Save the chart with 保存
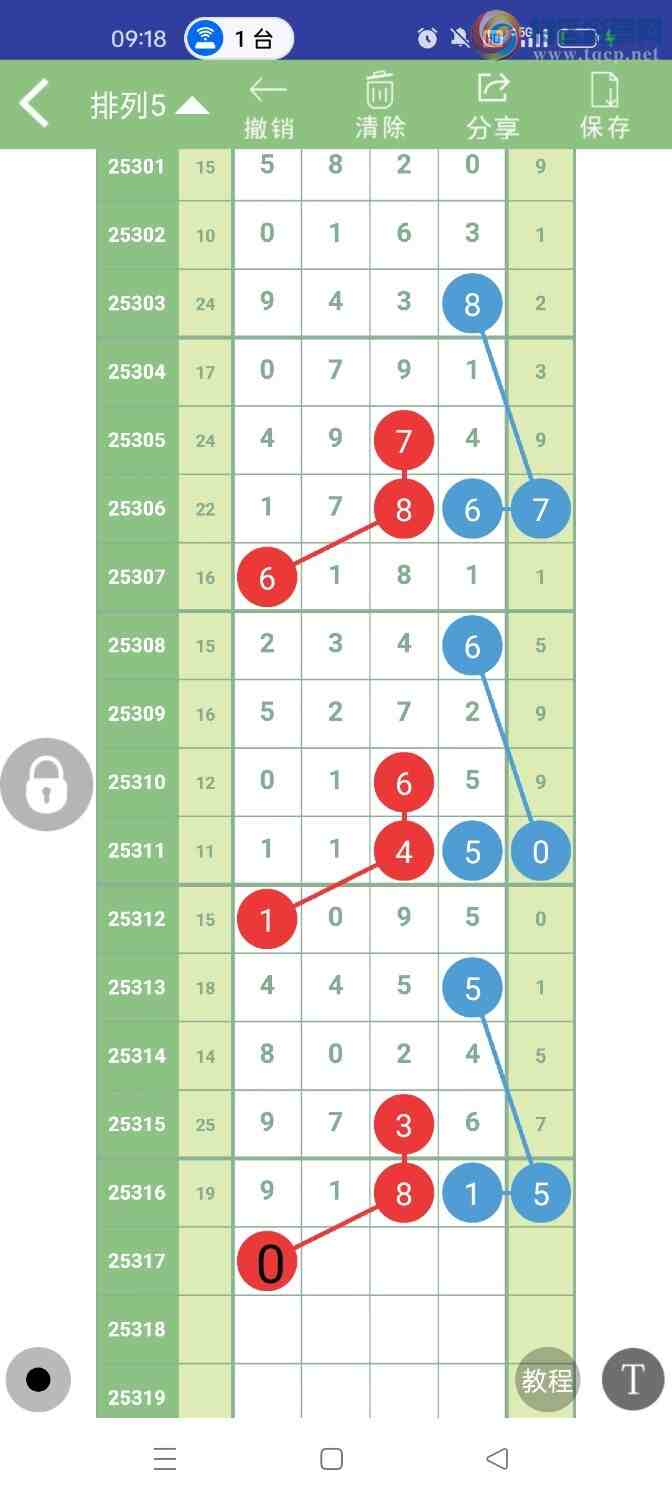The width and height of the screenshot is (672, 1500). pos(605,106)
